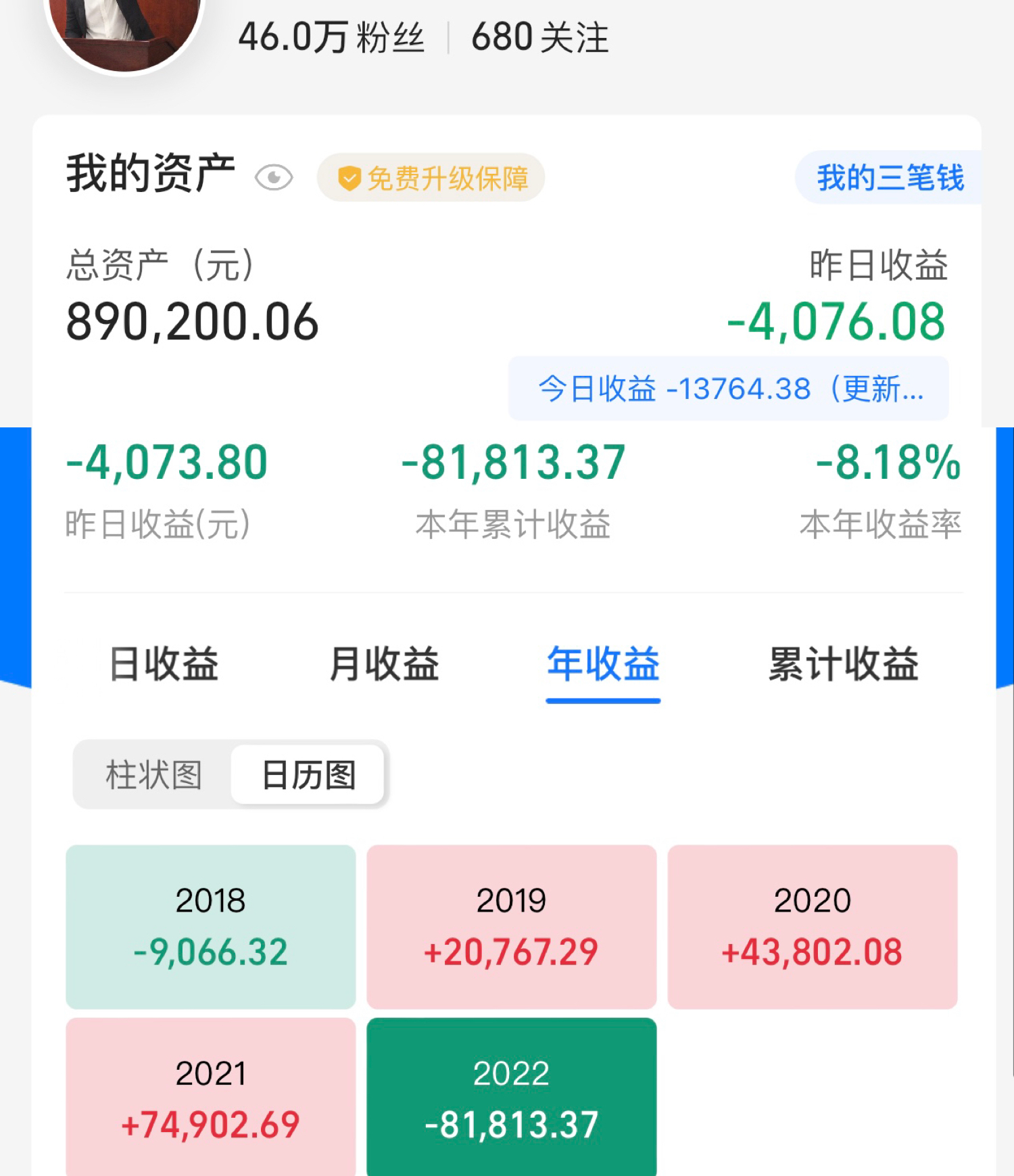The height and width of the screenshot is (1176, 1014).
Task: Tap the 免费升级保障 badge
Action: pyautogui.click(x=431, y=179)
